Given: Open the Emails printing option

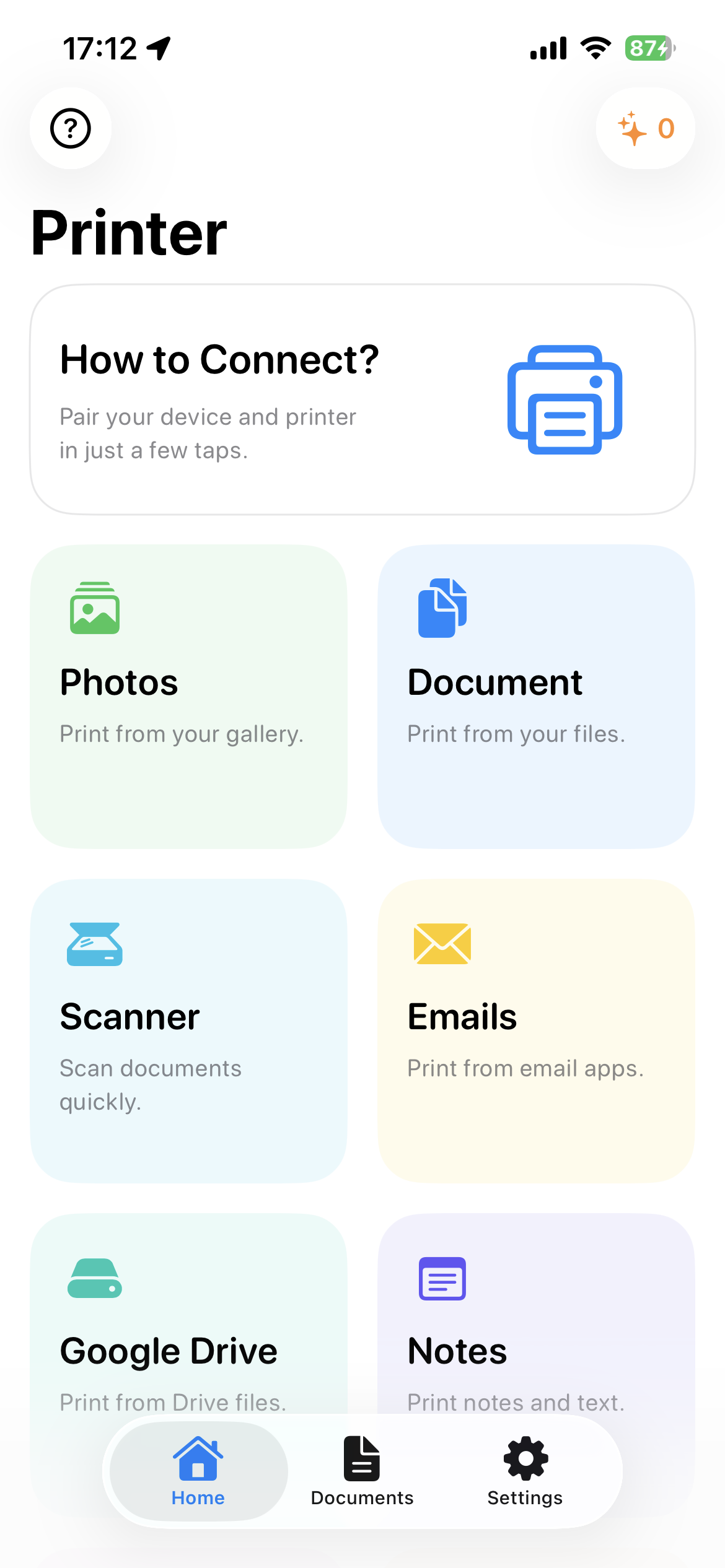Looking at the screenshot, I should (x=536, y=1030).
